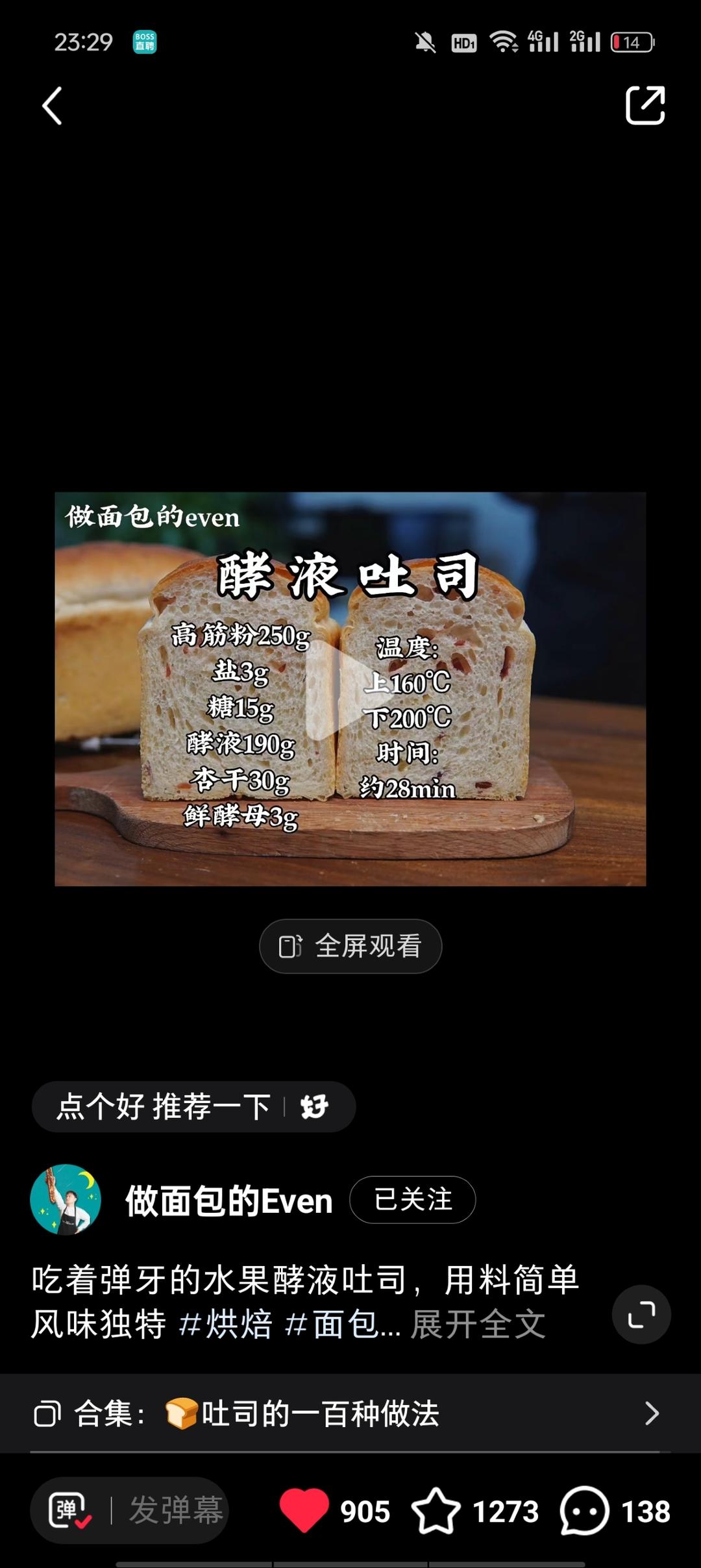The height and width of the screenshot is (1568, 701).
Task: Open the #烘焙 hashtag
Action: [225, 1325]
